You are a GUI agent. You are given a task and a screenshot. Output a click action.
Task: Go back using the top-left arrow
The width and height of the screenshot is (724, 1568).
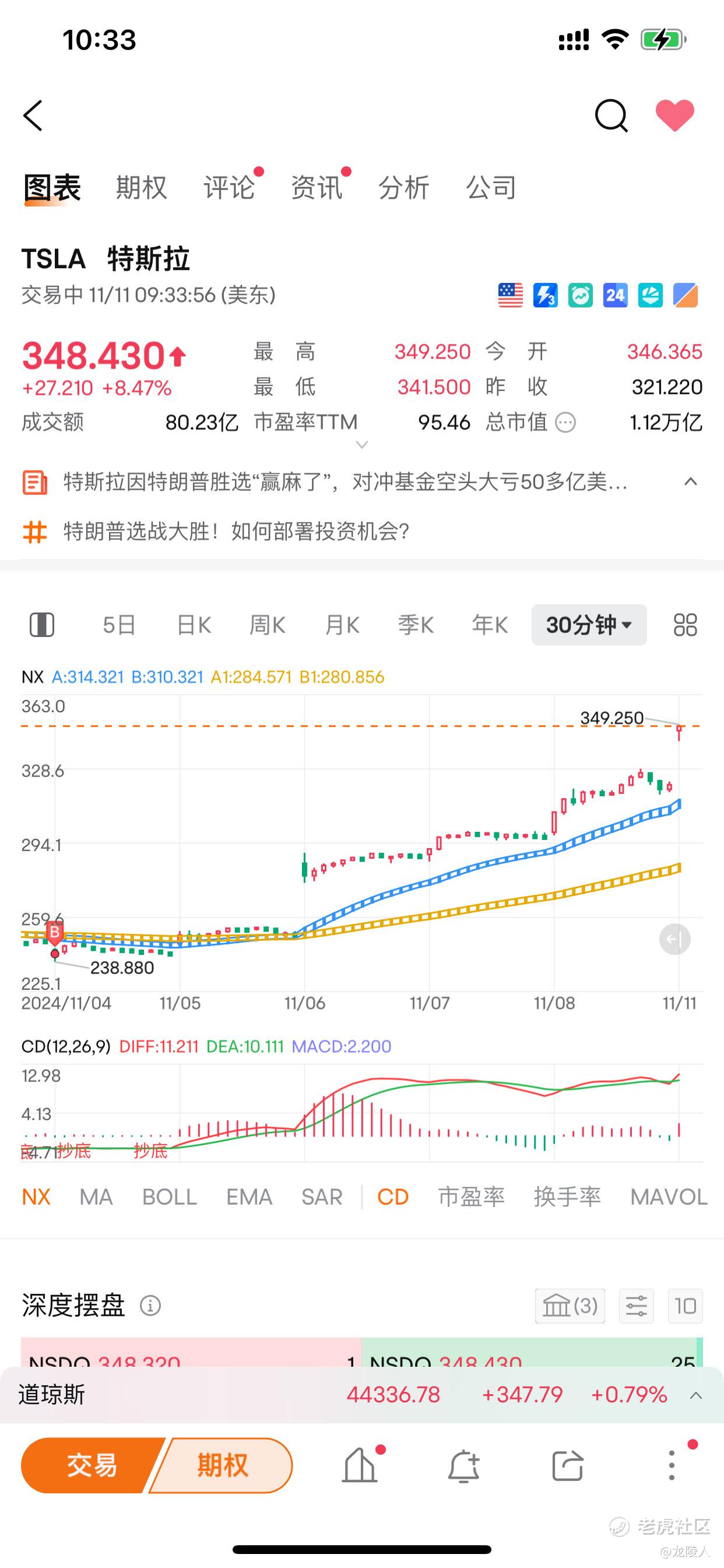pyautogui.click(x=33, y=116)
